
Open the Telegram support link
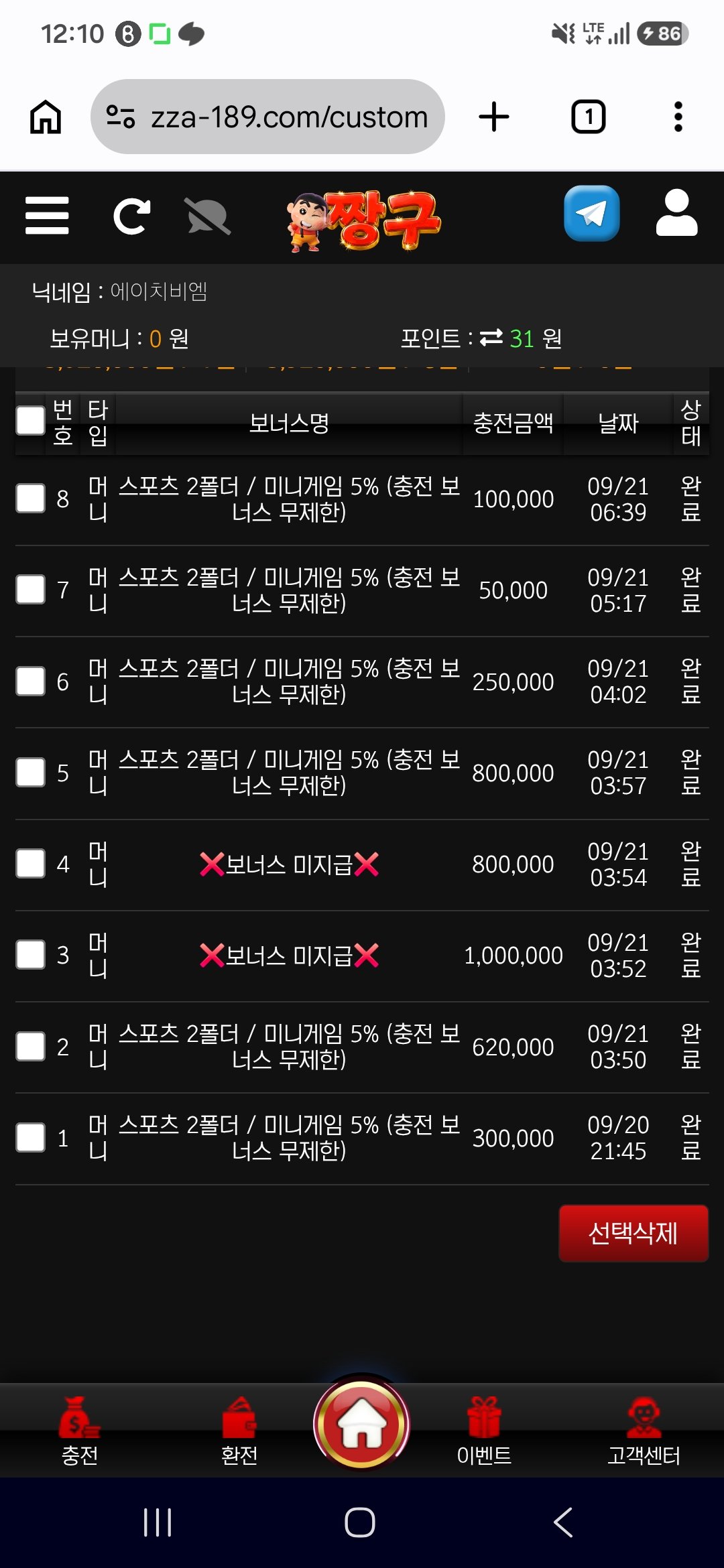[591, 214]
